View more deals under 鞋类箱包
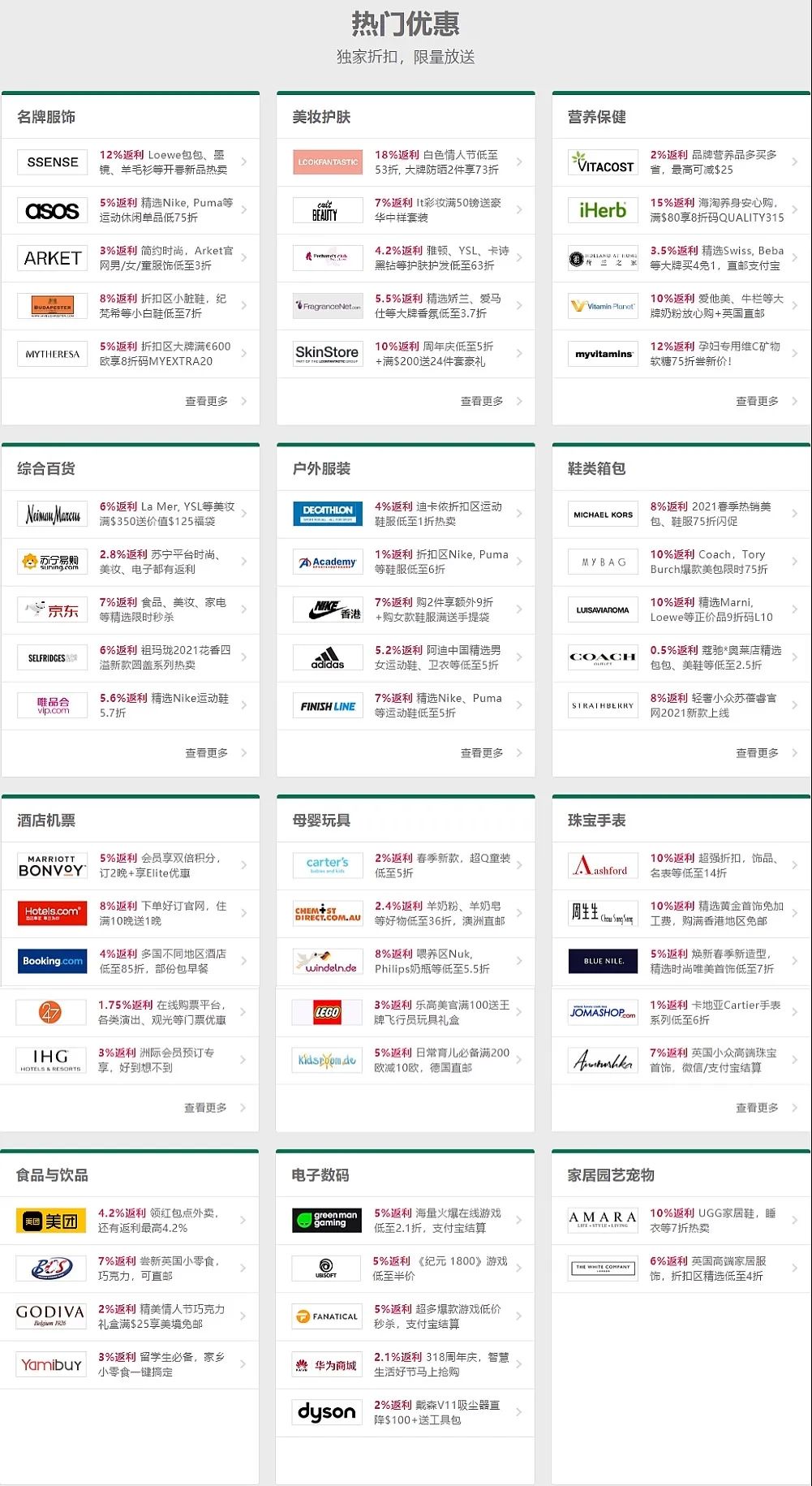 coord(757,753)
